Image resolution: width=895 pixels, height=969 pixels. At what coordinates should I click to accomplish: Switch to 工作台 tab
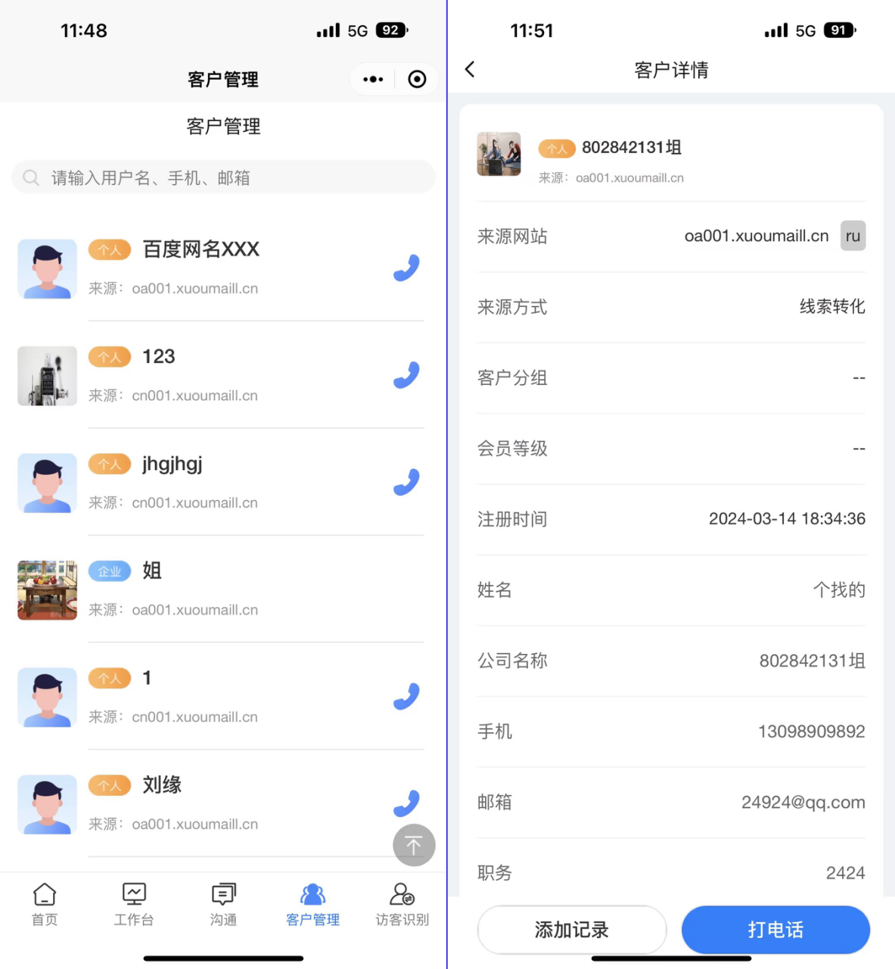click(134, 904)
